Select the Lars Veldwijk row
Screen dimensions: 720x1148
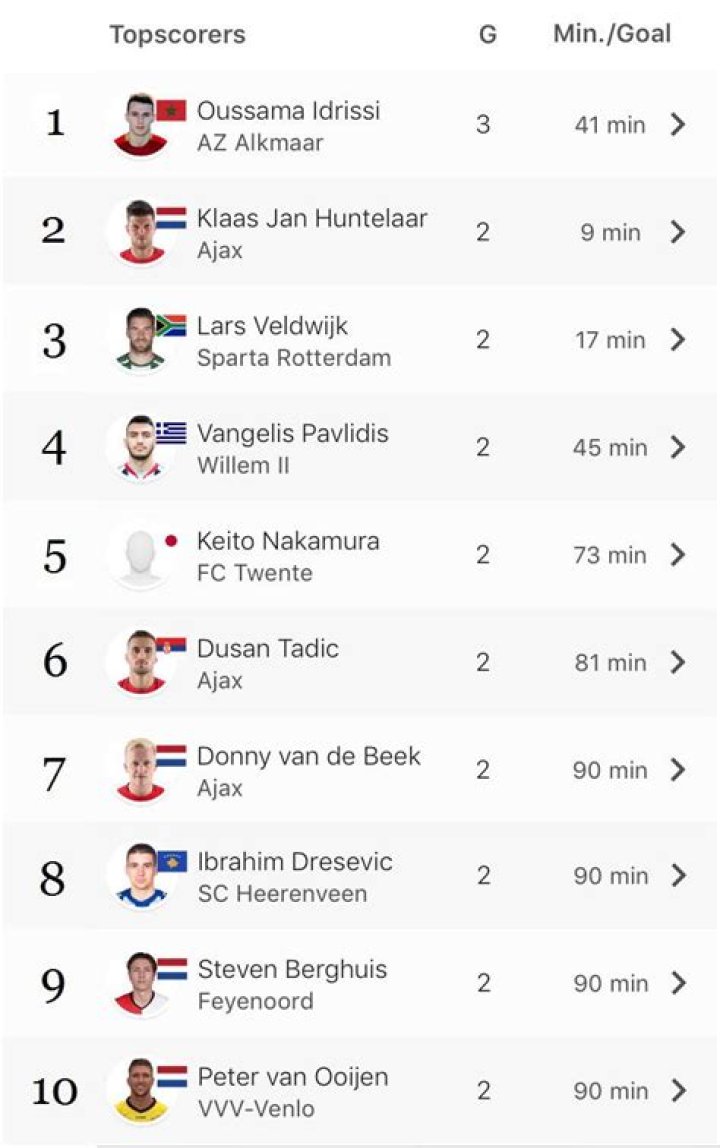click(360, 340)
